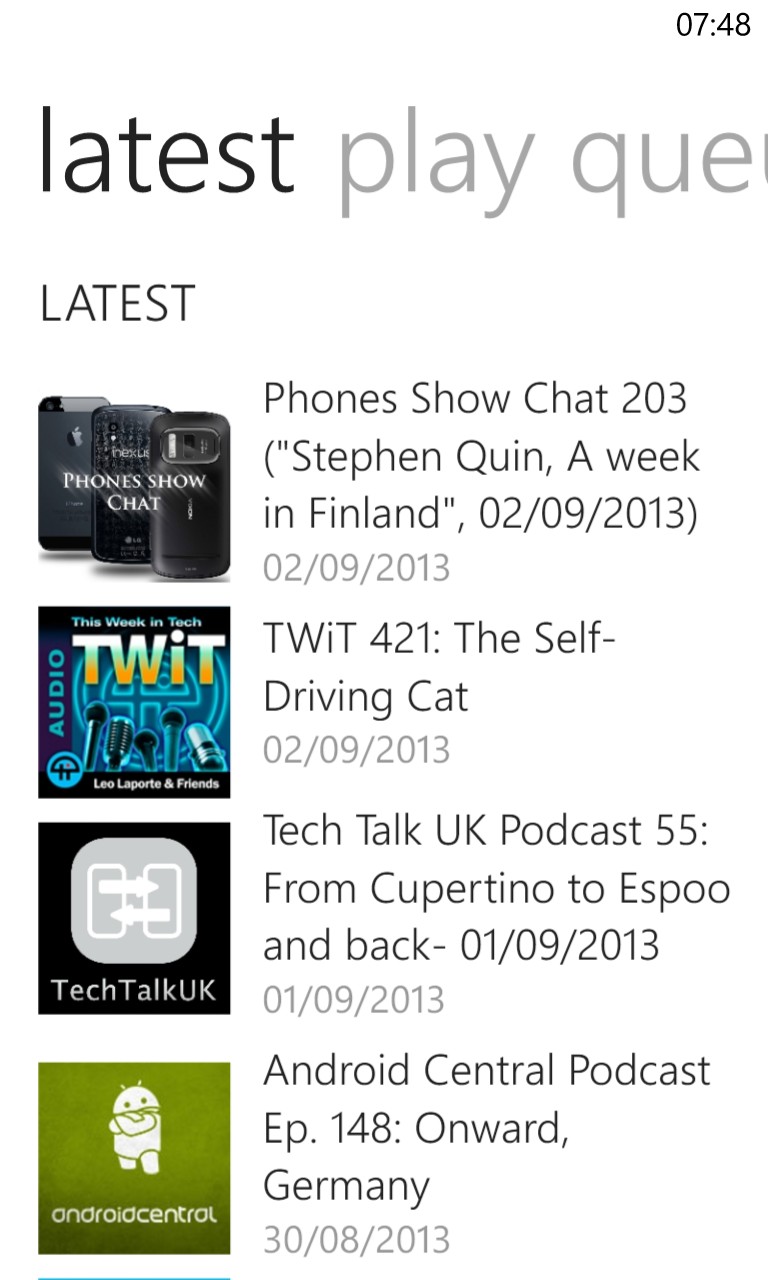Select the latest pivot header
768x1280 pixels.
[167, 153]
